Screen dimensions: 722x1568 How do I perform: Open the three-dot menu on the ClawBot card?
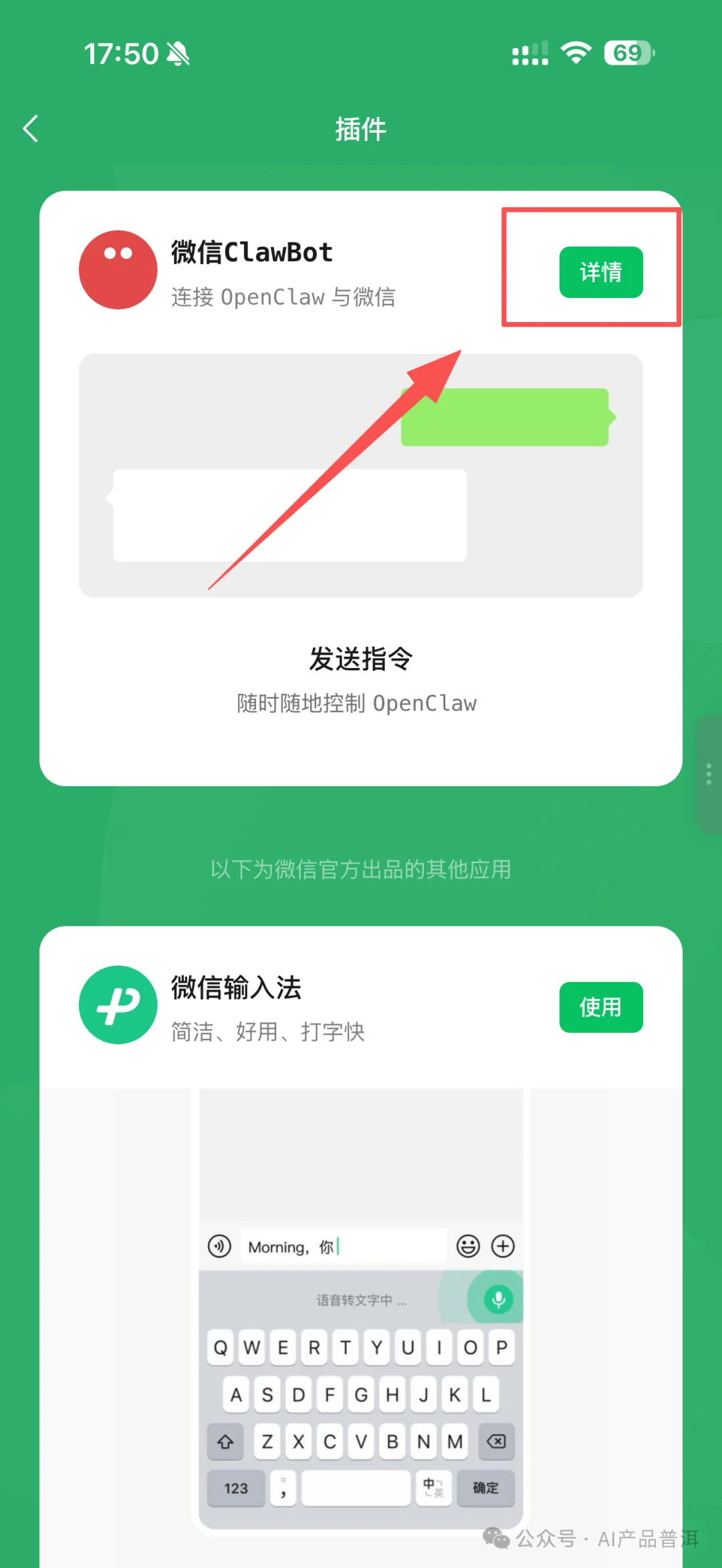pyautogui.click(x=708, y=775)
